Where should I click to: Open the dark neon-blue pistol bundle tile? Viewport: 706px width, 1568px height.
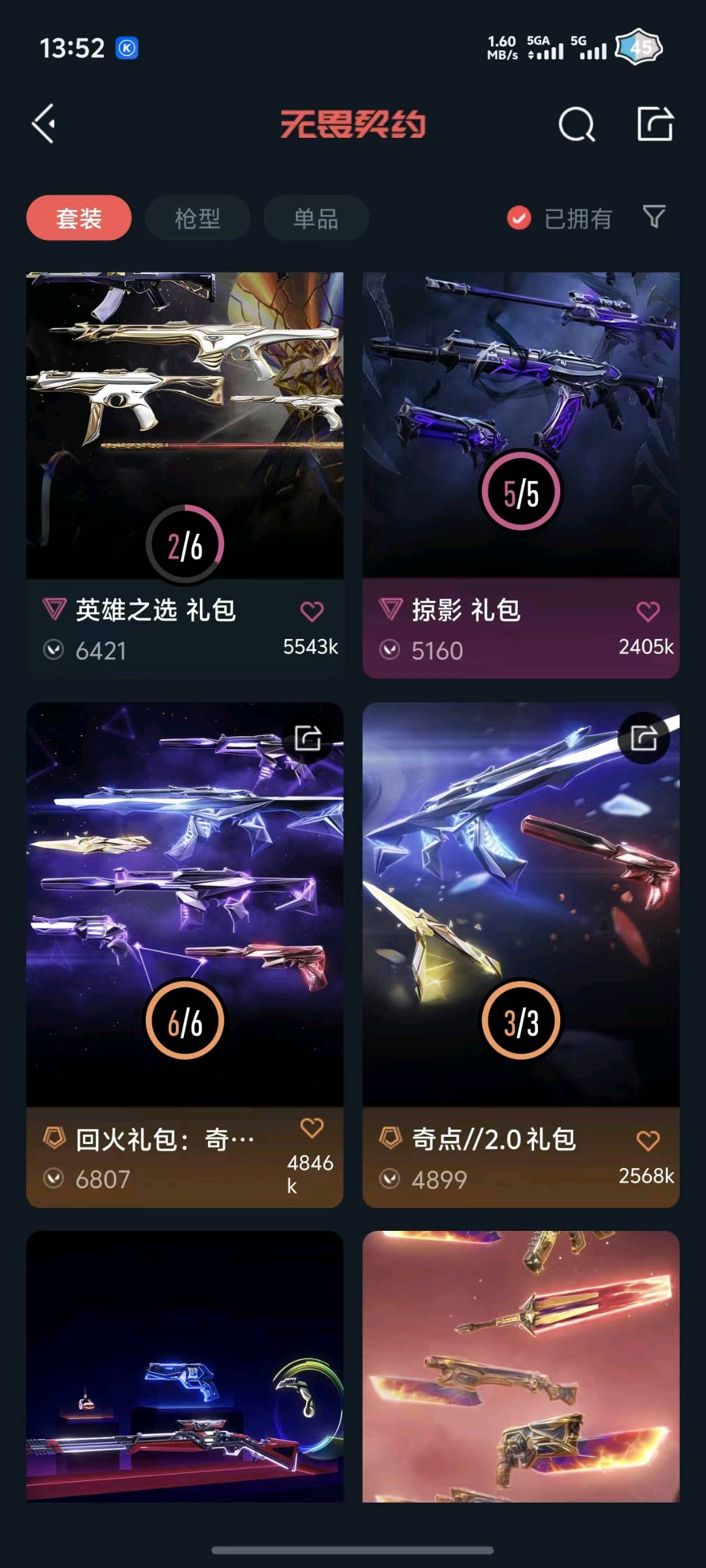tap(185, 1367)
